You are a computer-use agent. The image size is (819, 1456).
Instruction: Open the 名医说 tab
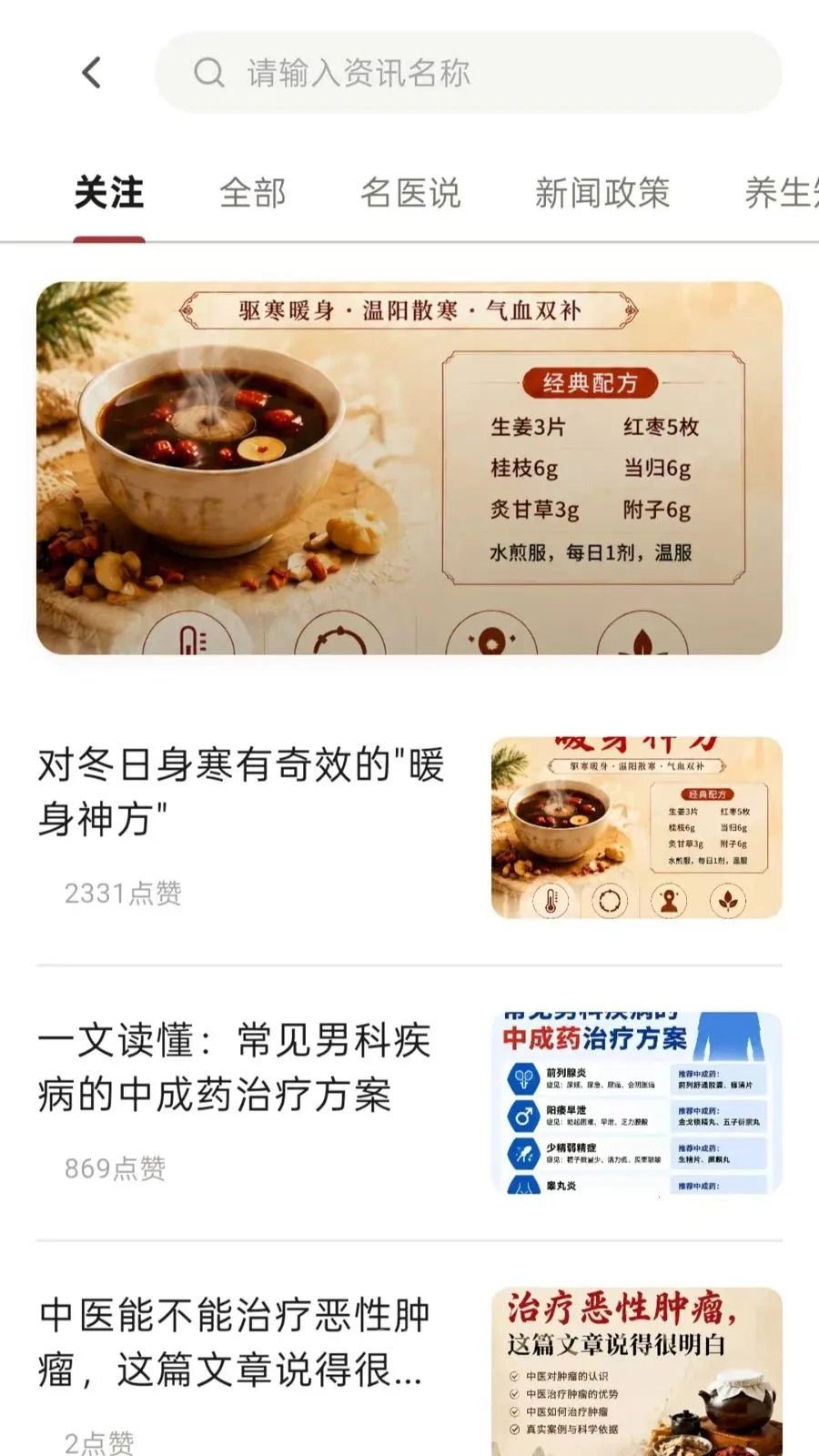pos(411,193)
